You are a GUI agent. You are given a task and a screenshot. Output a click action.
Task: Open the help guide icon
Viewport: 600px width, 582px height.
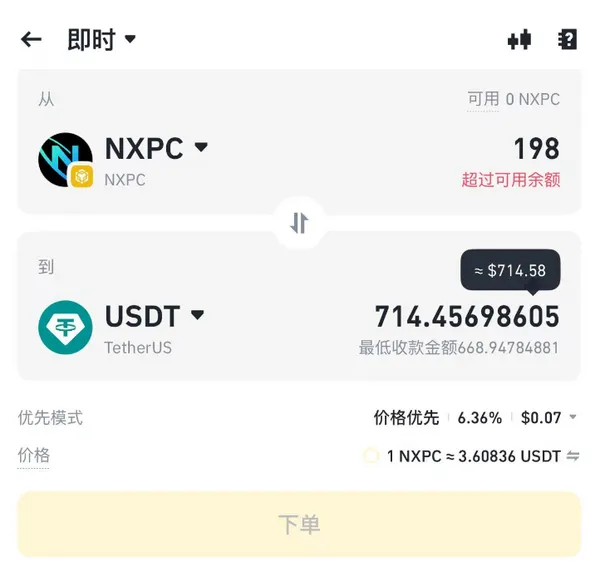tap(567, 40)
